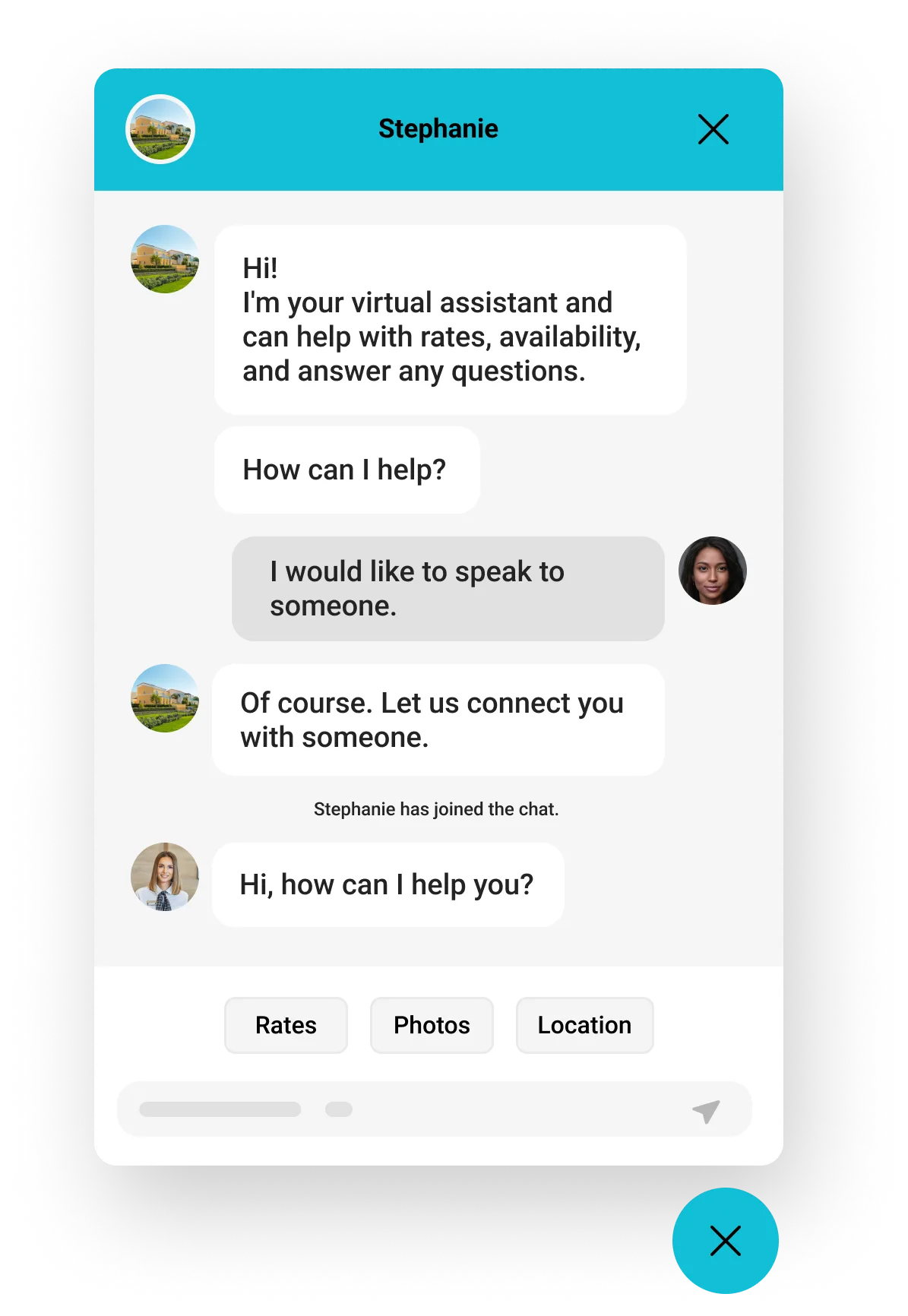Click the 'Stephanie has joined the chat' notice

[436, 809]
